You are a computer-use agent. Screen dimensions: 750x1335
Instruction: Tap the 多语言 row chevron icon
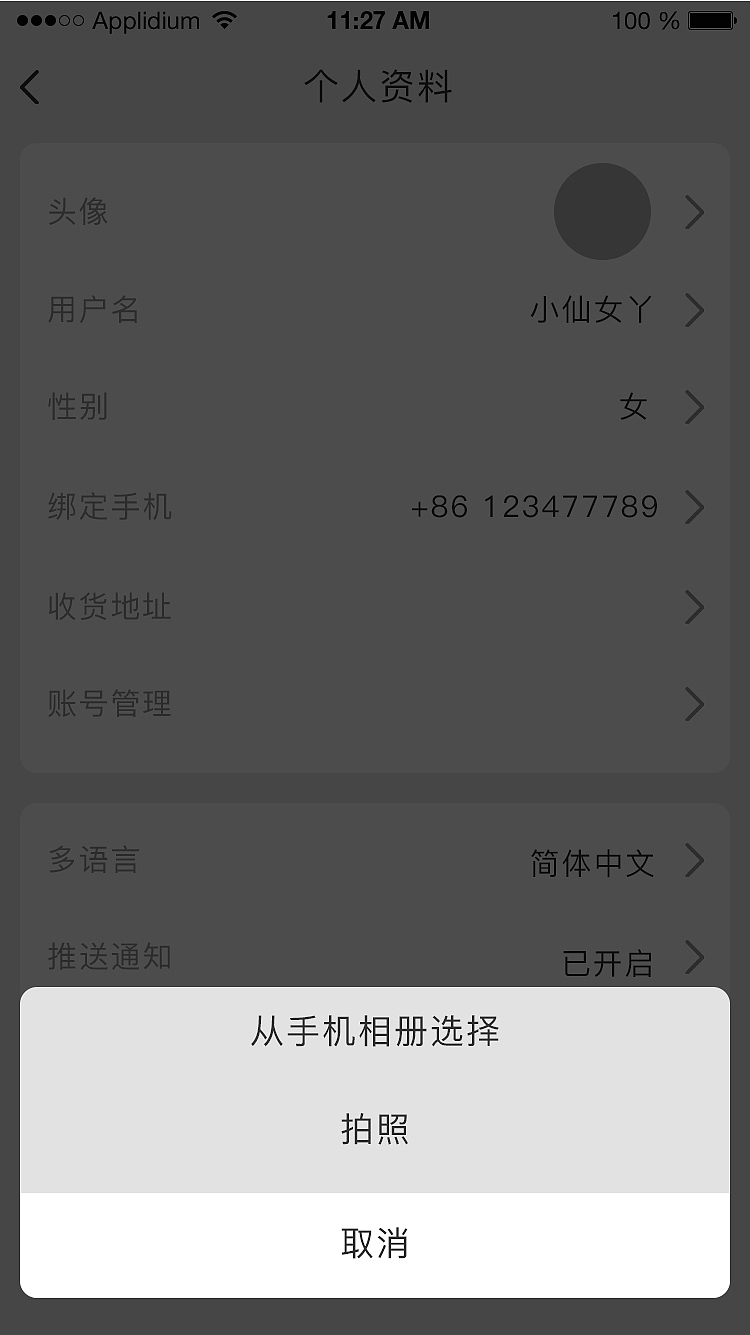pyautogui.click(x=694, y=861)
